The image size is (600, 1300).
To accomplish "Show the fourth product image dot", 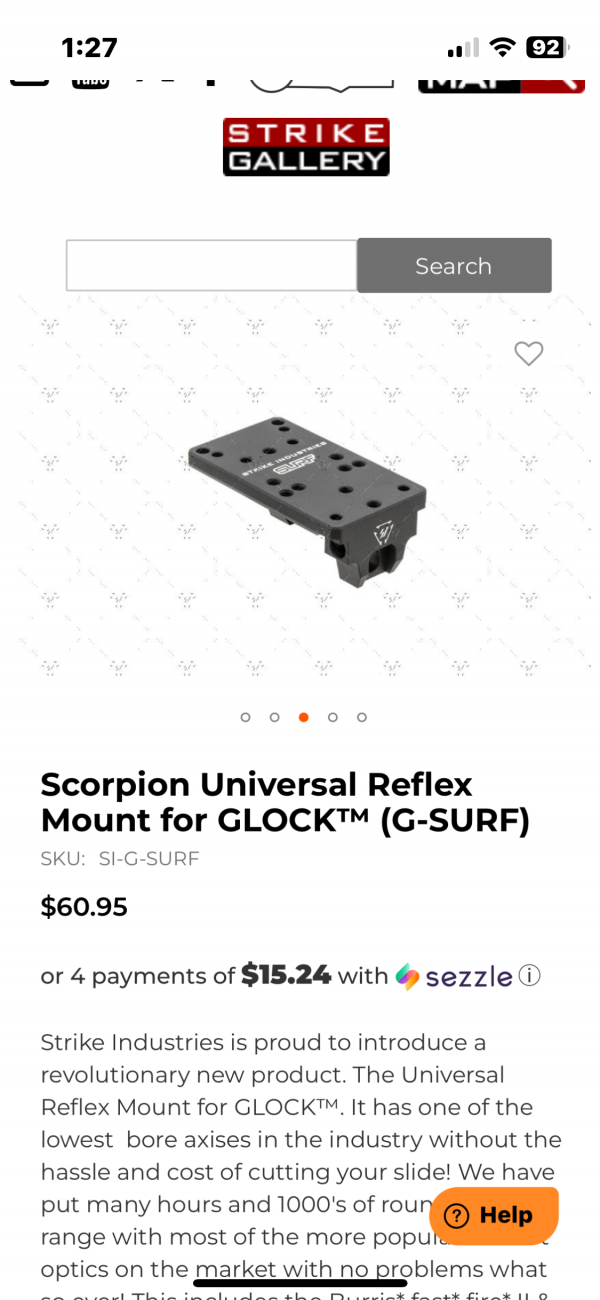I will pos(333,717).
